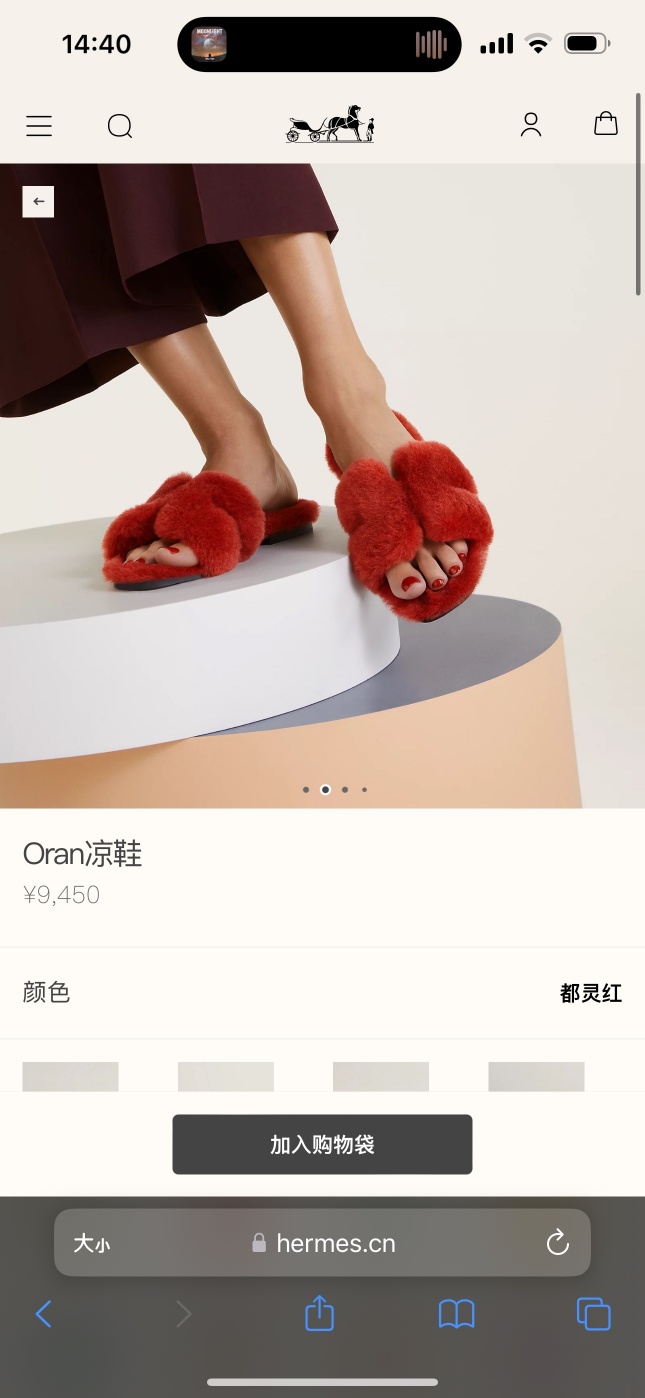This screenshot has width=645, height=1398.
Task: Show all Safari tabs
Action: pos(593,1314)
